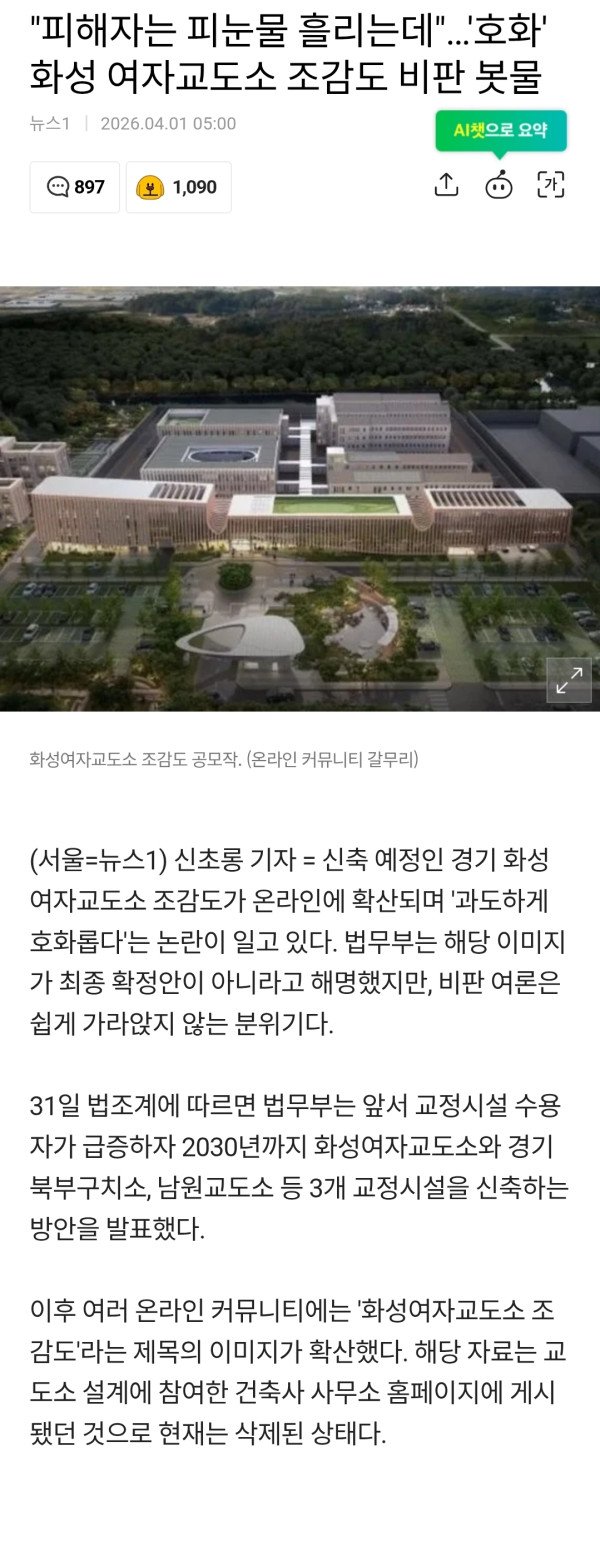Viewport: 600px width, 1551px height.
Task: Open the font size setting
Action: [551, 185]
